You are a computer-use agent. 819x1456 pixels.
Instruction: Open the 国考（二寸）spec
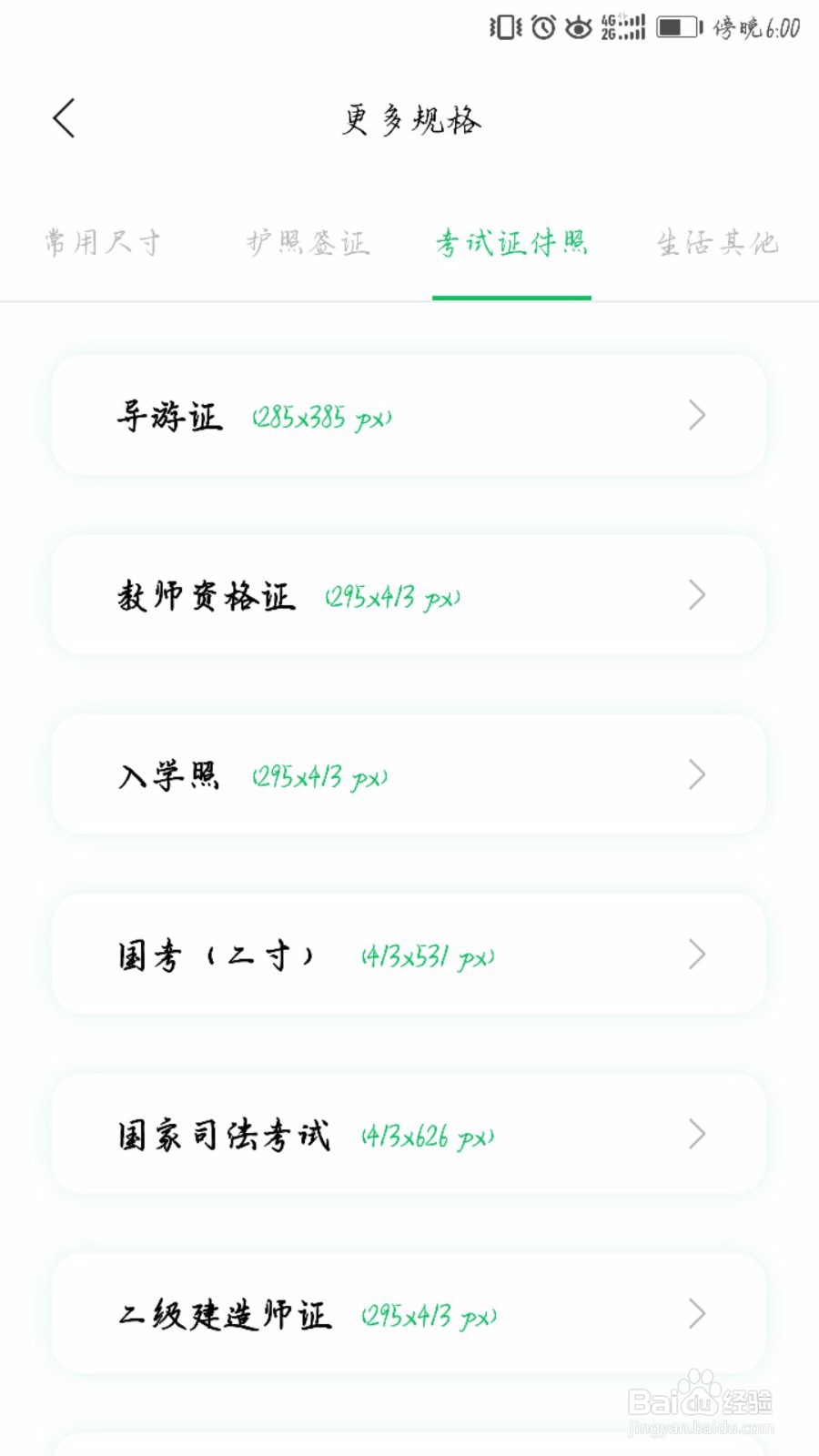[x=409, y=955]
